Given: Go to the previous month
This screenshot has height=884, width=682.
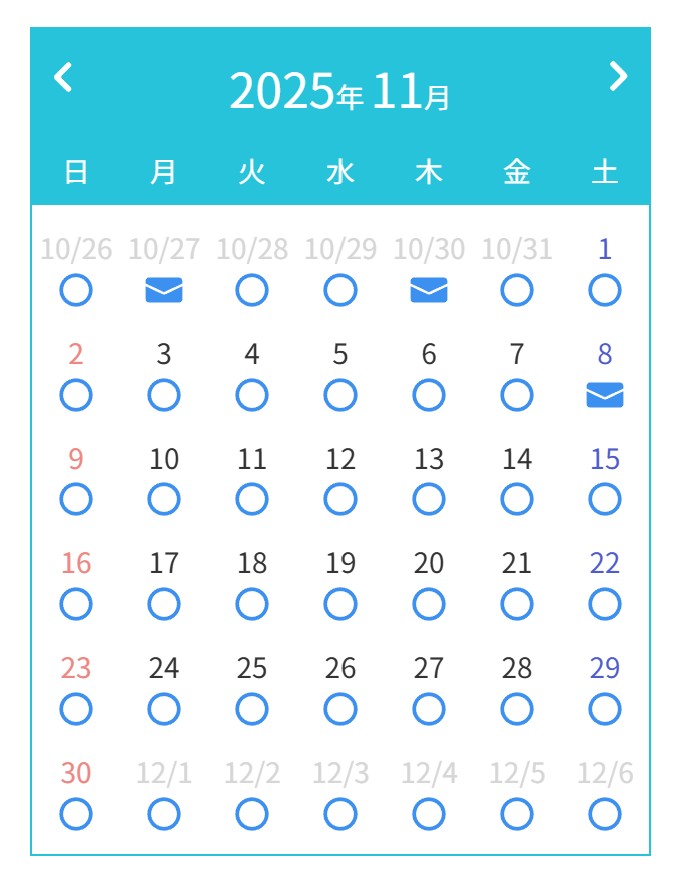Looking at the screenshot, I should coord(63,77).
